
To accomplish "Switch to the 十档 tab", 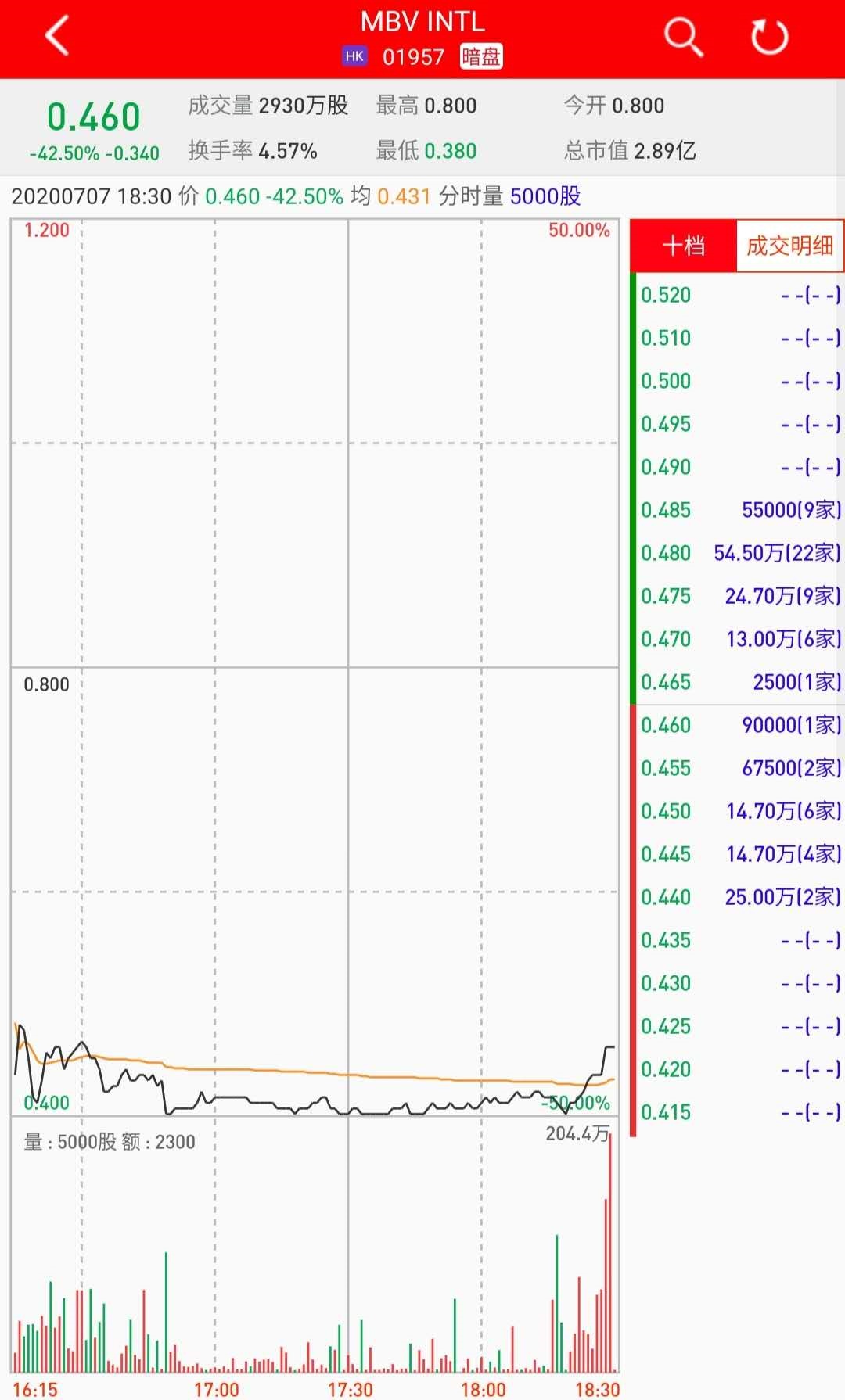I will pos(683,246).
